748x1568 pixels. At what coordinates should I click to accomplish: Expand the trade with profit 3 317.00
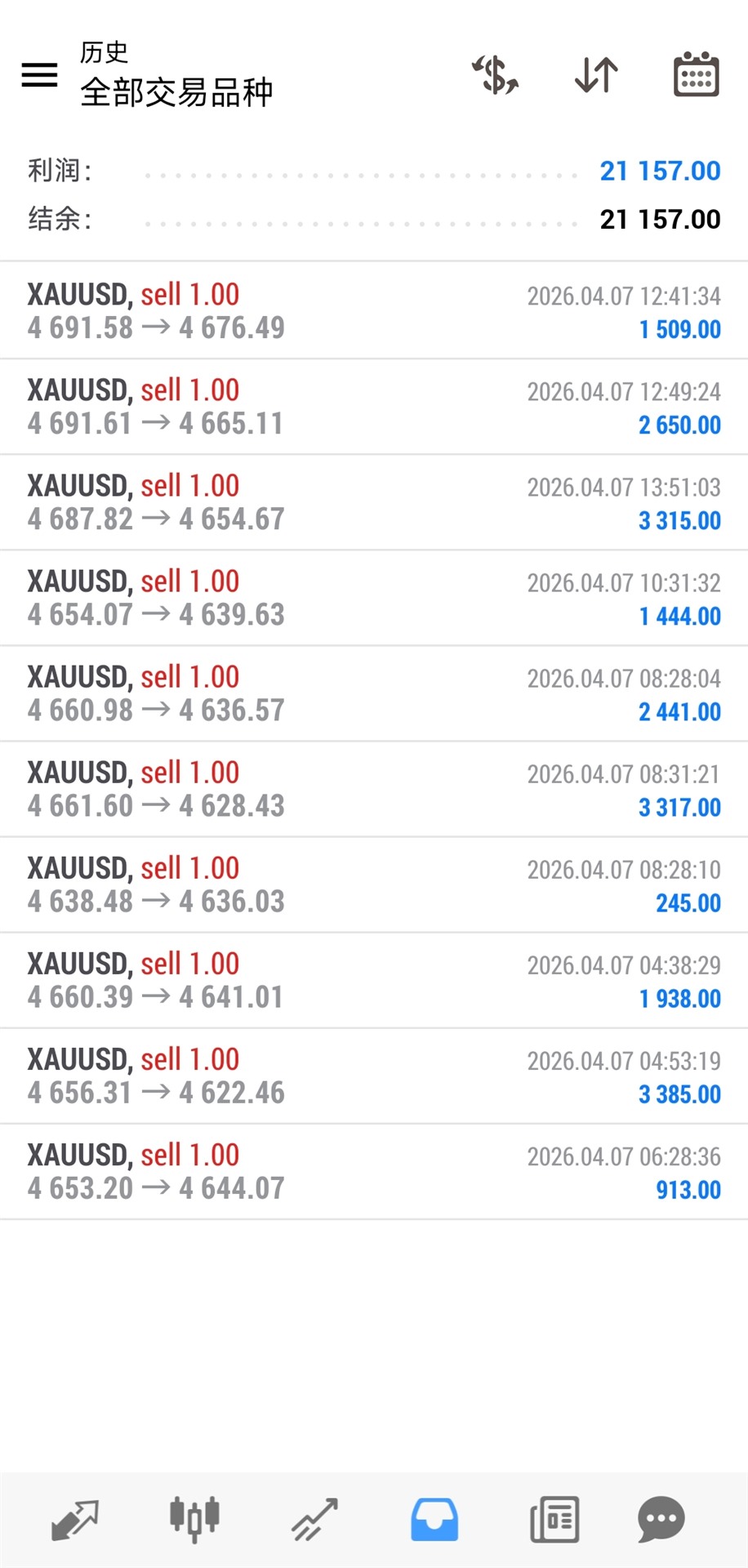pos(374,789)
